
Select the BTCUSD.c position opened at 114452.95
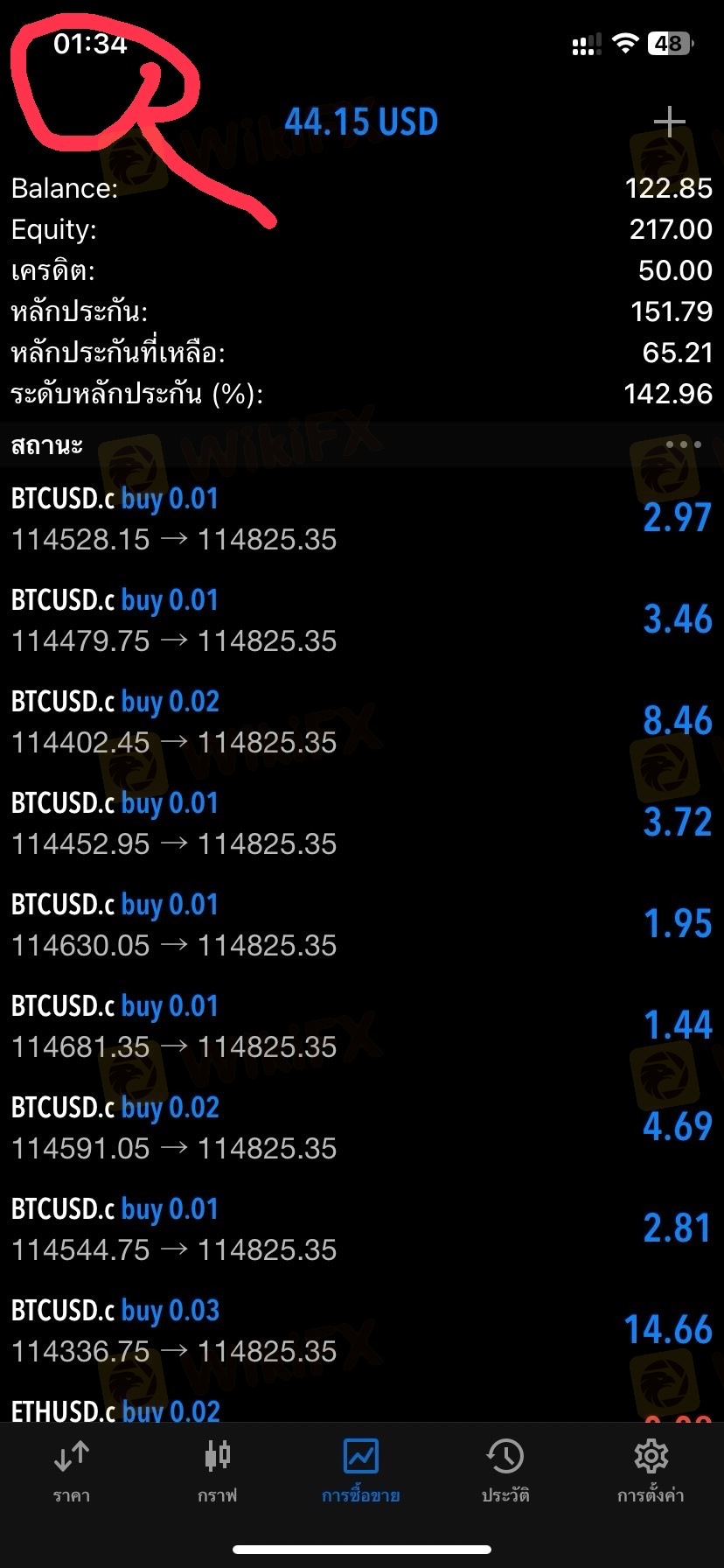361,823
